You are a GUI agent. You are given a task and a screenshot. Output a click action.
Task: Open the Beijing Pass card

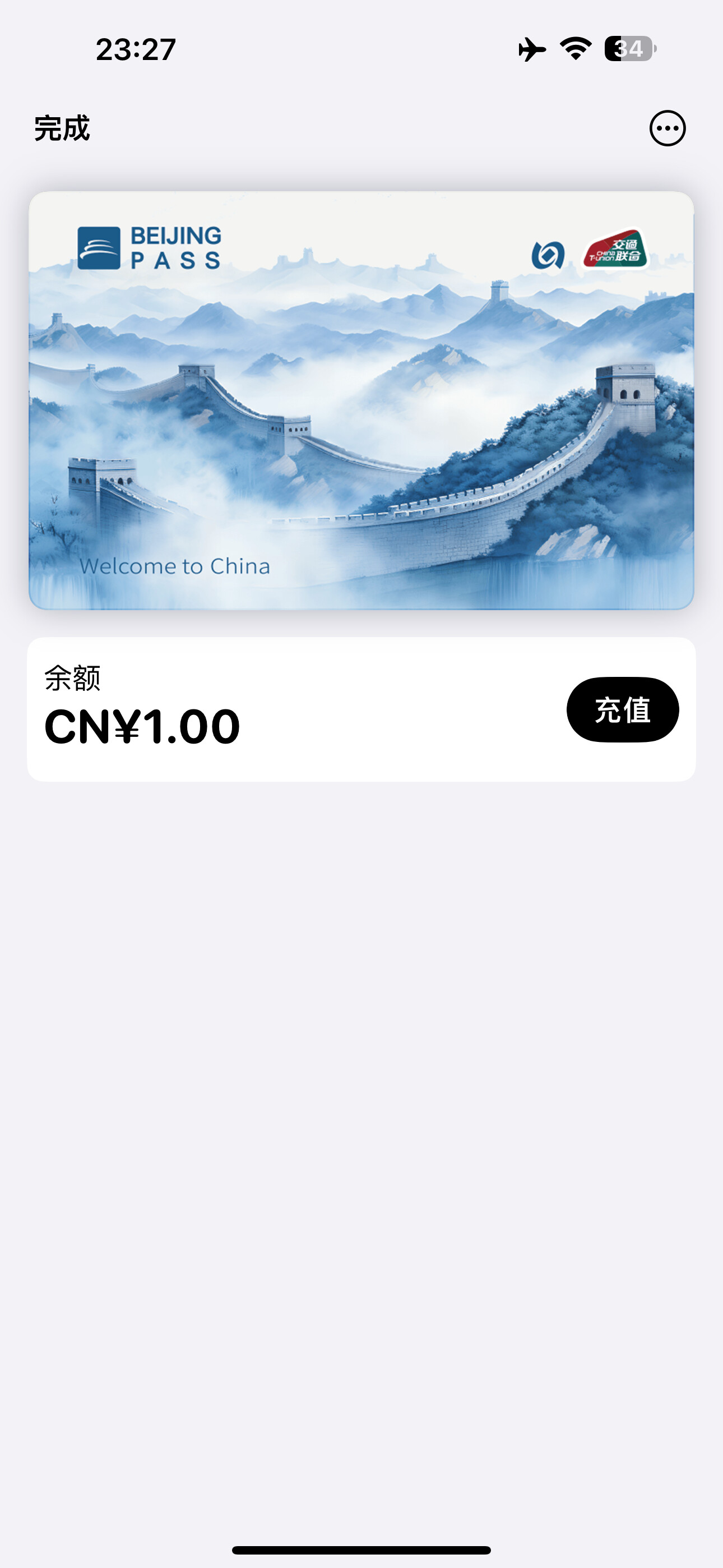point(361,400)
